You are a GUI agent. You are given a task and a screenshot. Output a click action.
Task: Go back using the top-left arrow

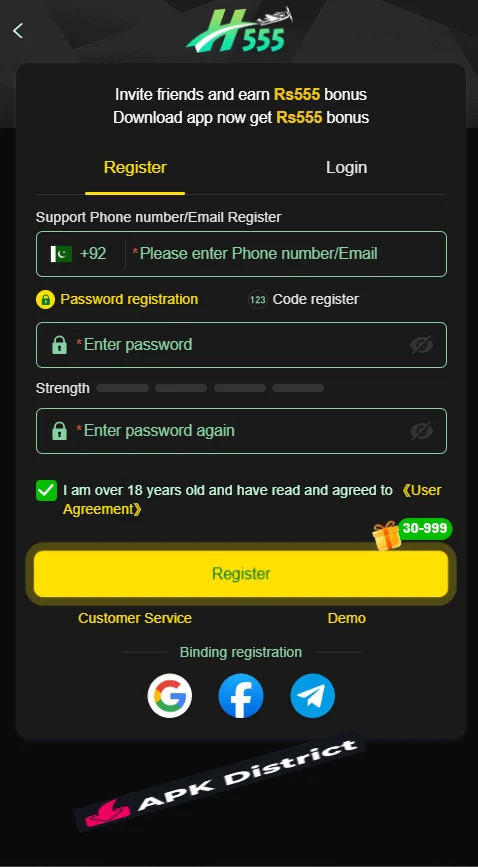(x=18, y=30)
